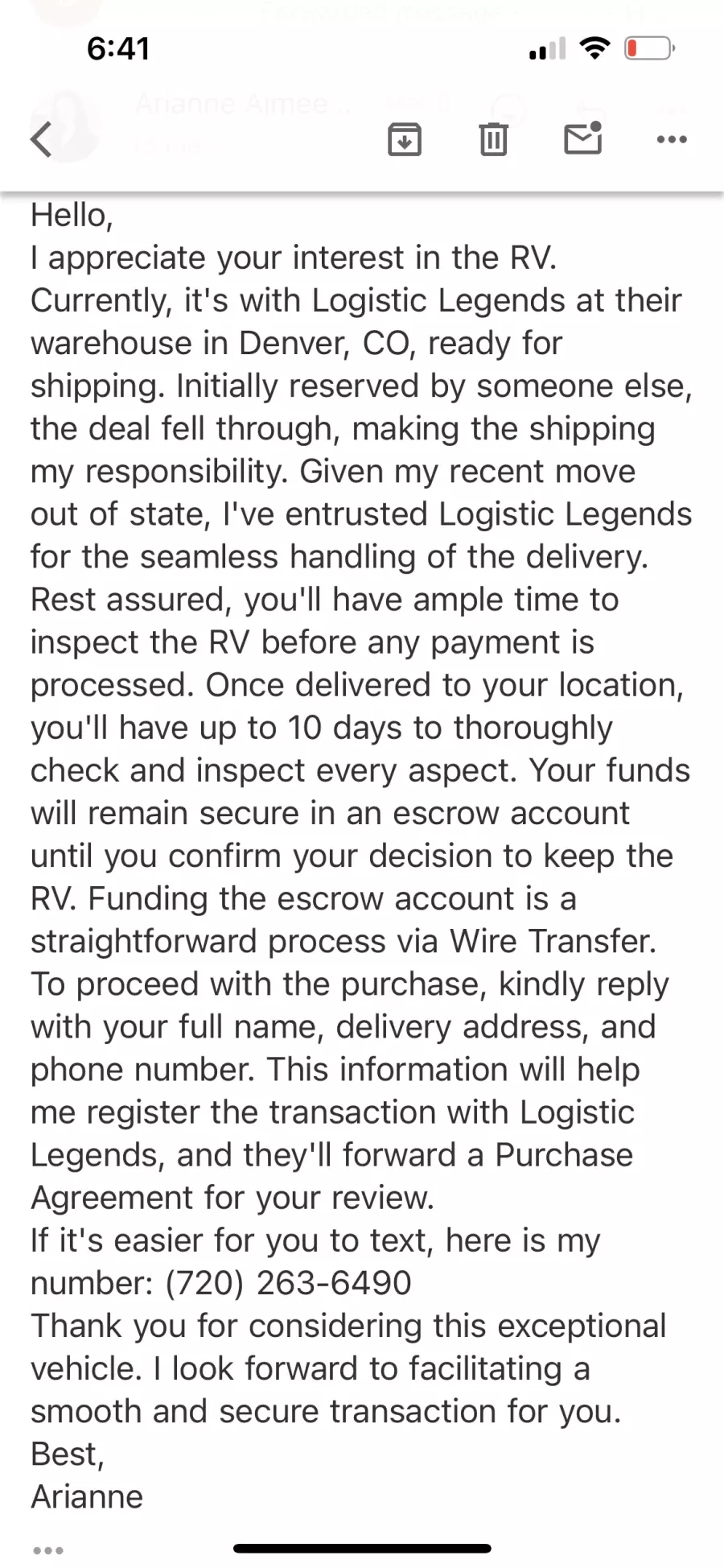
Task: Mark the email as unread
Action: (583, 138)
